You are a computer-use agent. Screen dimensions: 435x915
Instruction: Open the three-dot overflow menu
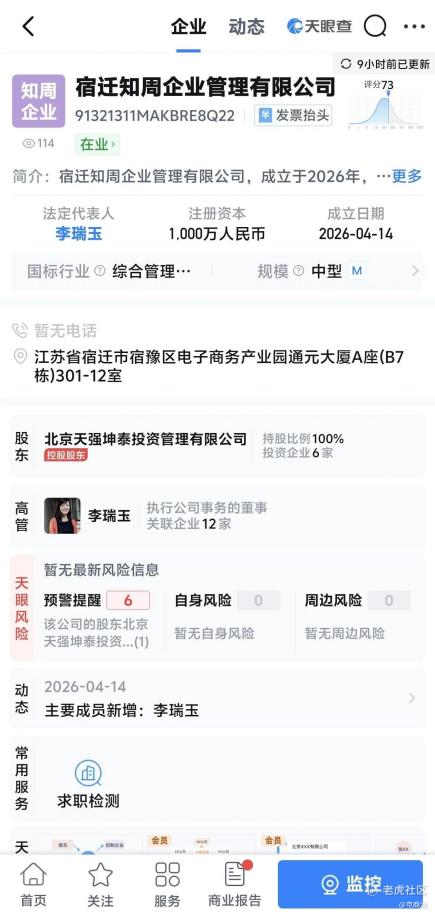(x=415, y=26)
